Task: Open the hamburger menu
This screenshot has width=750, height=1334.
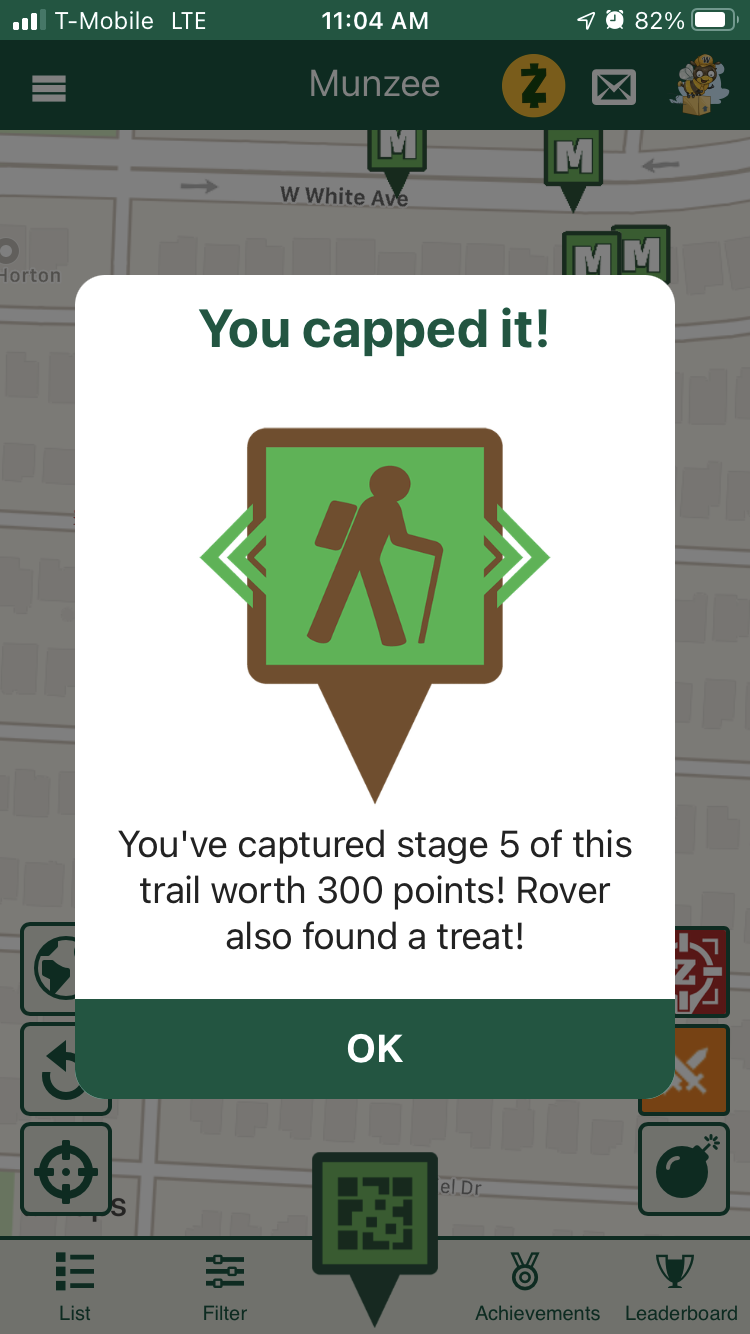Action: tap(49, 88)
